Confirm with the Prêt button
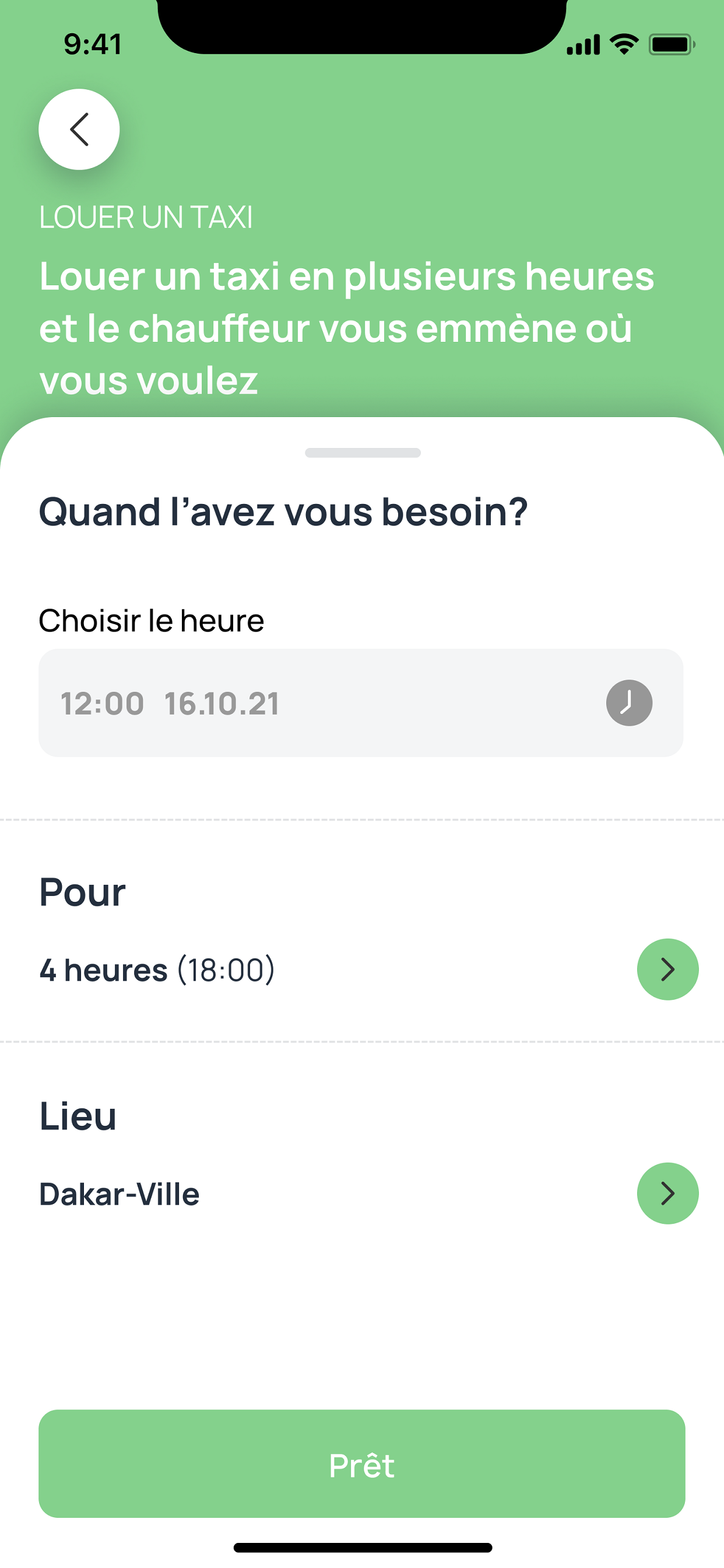 [362, 1464]
